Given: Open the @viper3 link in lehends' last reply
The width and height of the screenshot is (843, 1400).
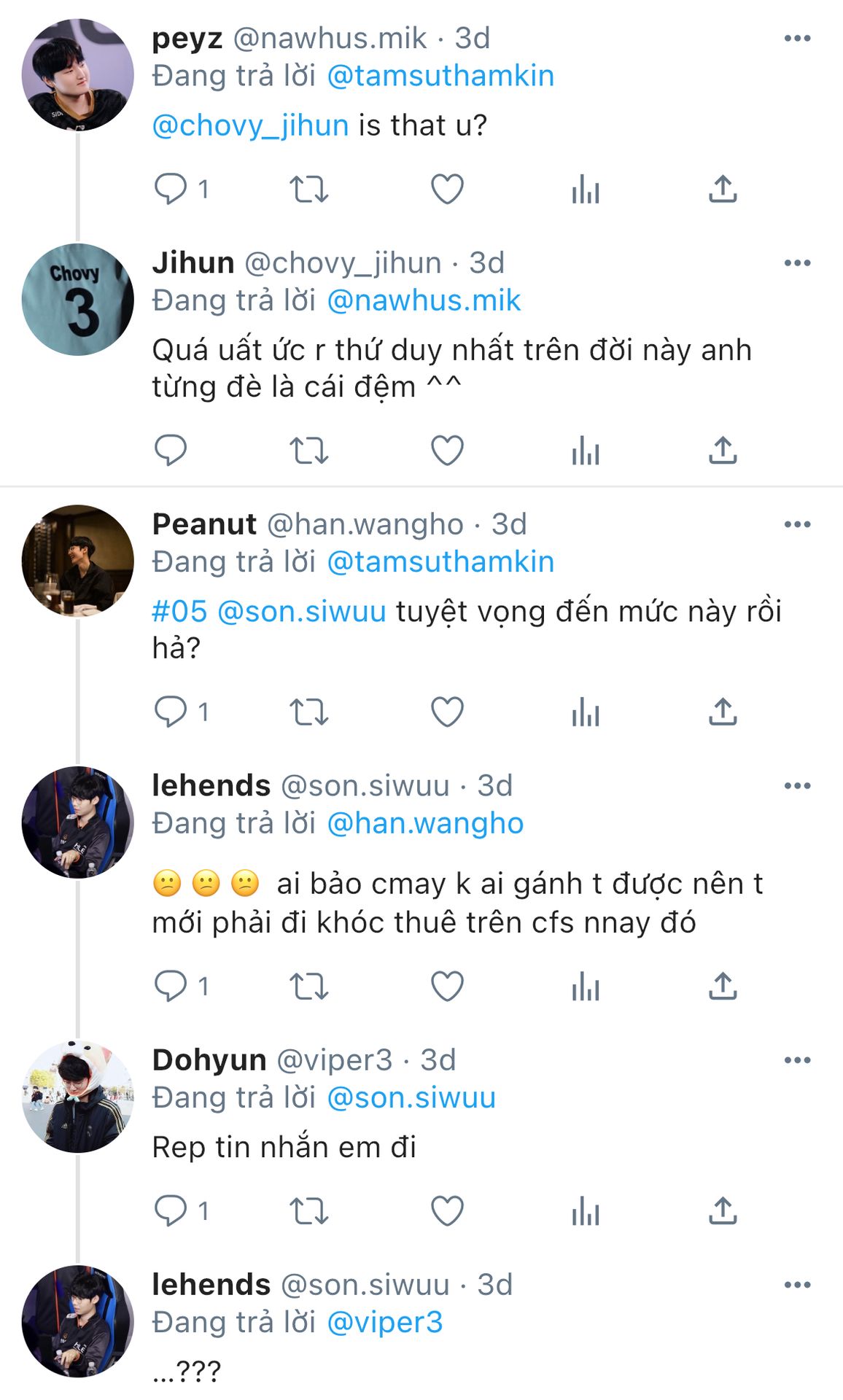Looking at the screenshot, I should click(385, 1322).
